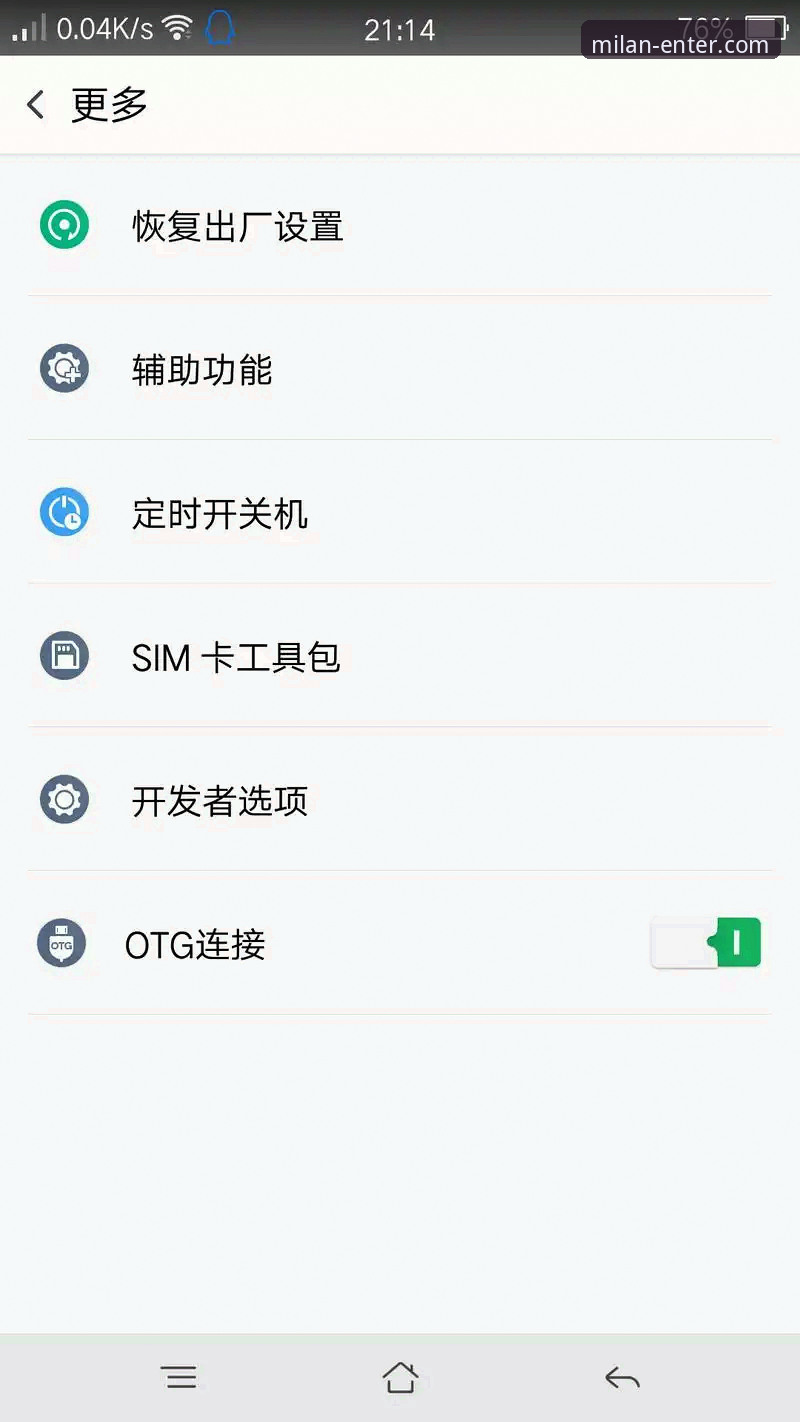Open recent apps via navigation menu button
The width and height of the screenshot is (800, 1422).
pyautogui.click(x=179, y=1377)
